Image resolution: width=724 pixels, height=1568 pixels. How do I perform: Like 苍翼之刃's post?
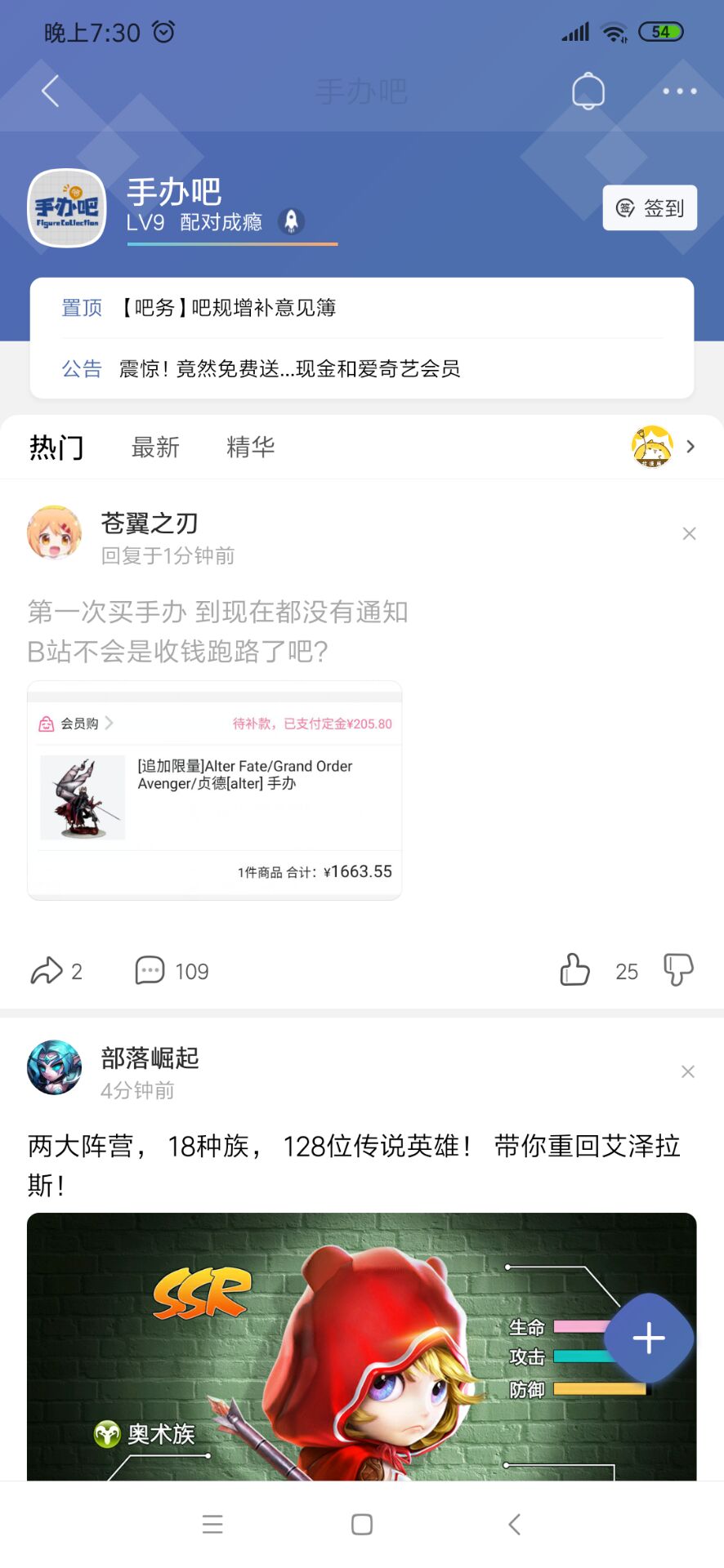(x=575, y=970)
